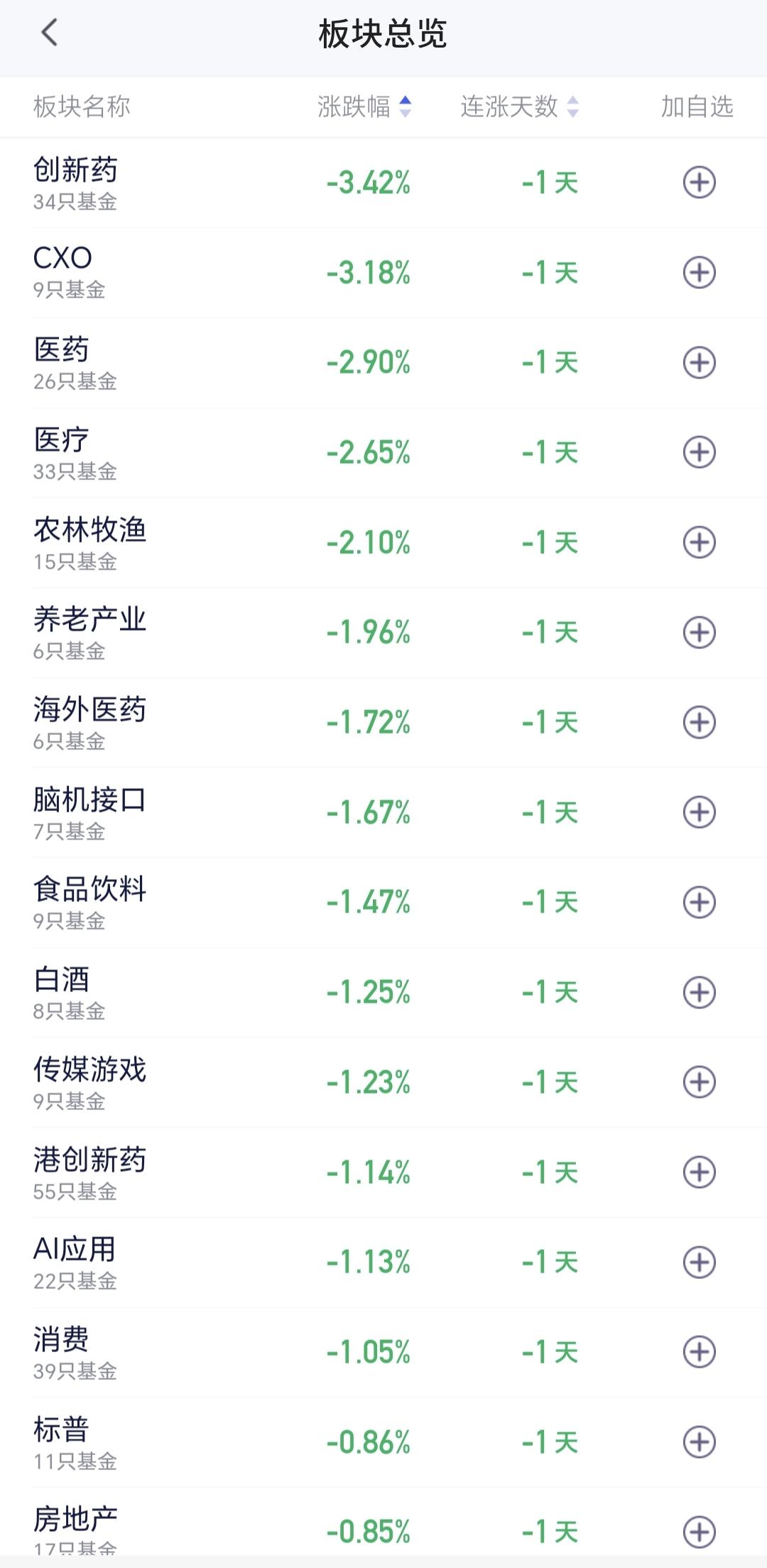Add 港创新药 to the watchlist
Viewport: 767px width, 1568px height.
(699, 1172)
